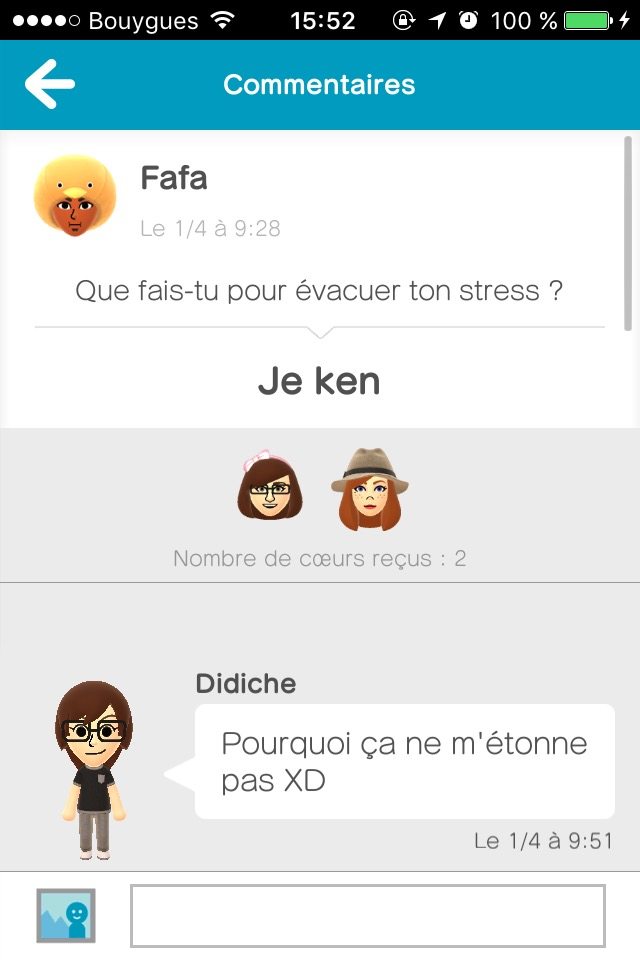Go back using the white arrow
The height and width of the screenshot is (960, 640).
50,84
